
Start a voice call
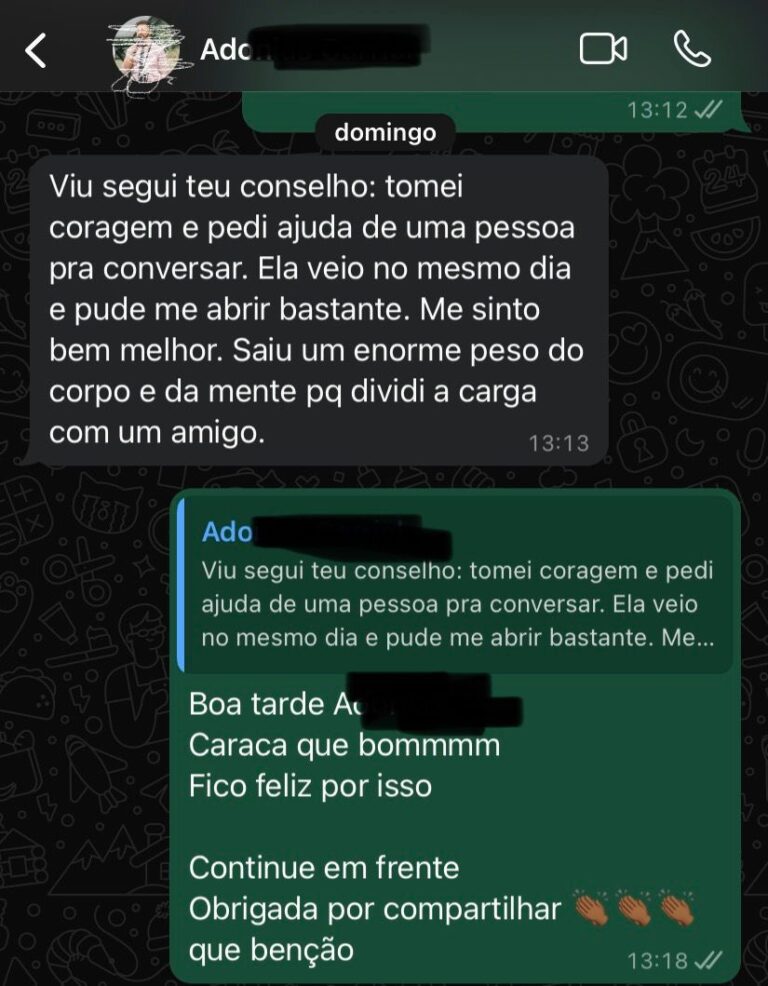[691, 49]
